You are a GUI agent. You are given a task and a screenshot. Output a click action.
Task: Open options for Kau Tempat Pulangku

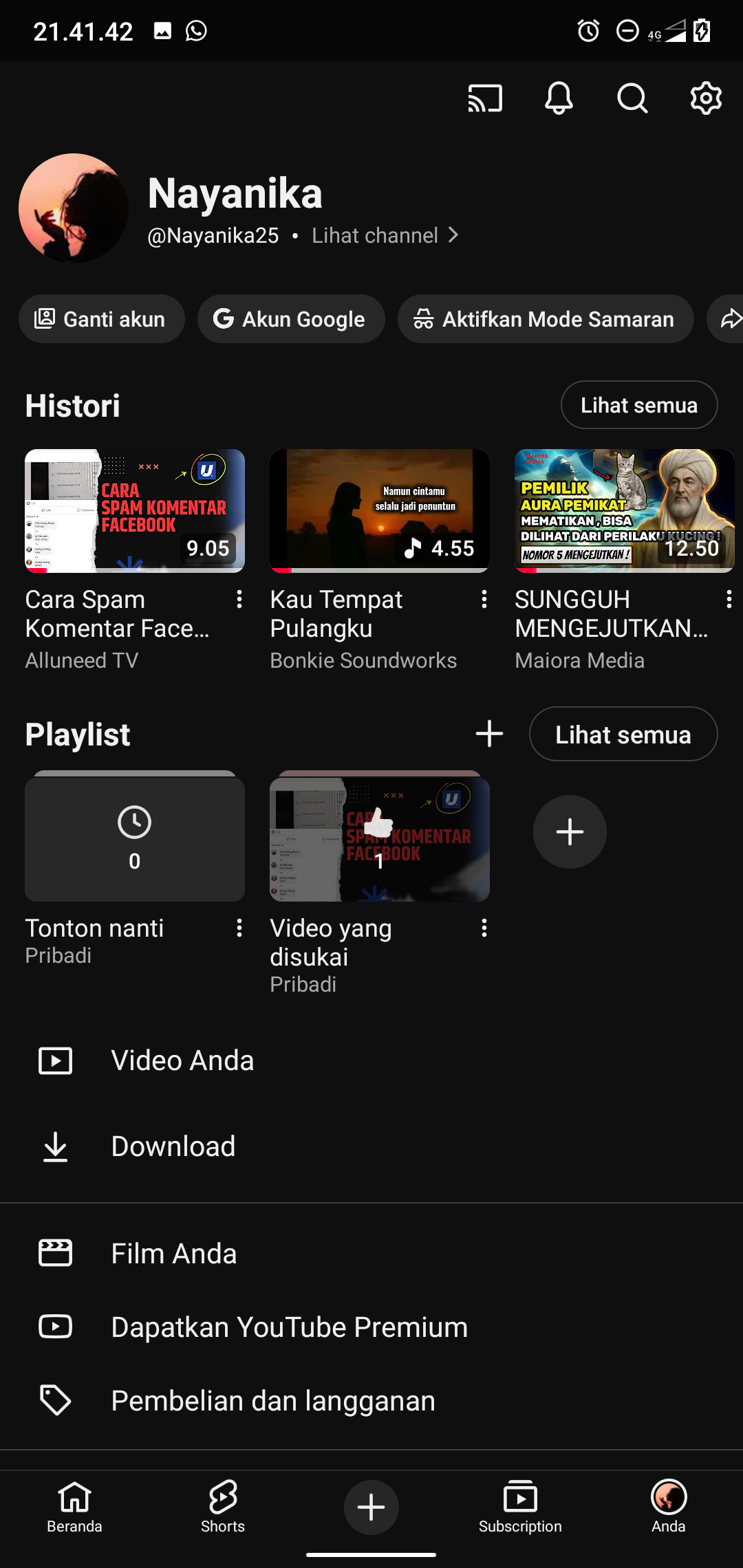[x=484, y=600]
